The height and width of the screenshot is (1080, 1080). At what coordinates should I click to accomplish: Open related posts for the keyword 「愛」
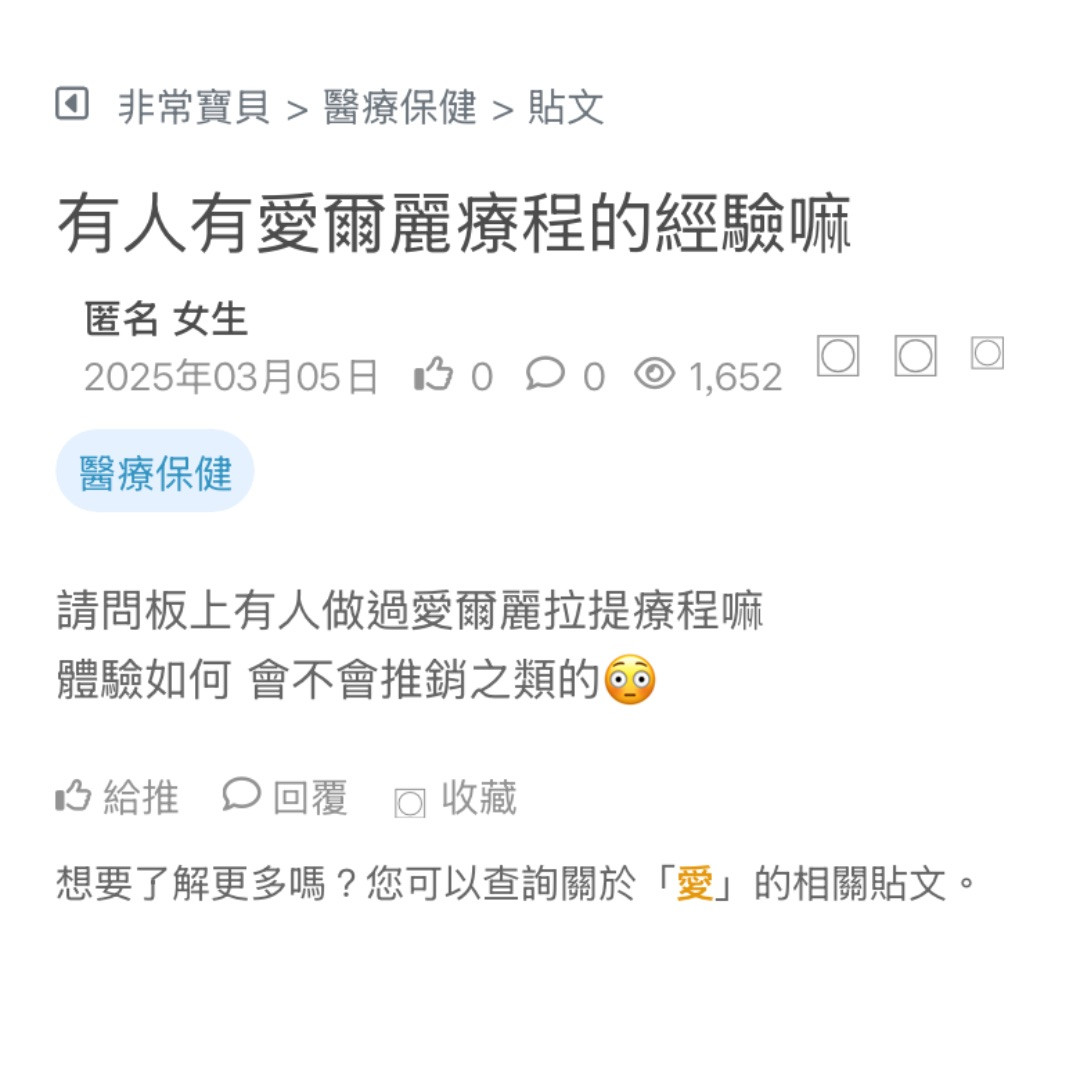click(x=695, y=884)
